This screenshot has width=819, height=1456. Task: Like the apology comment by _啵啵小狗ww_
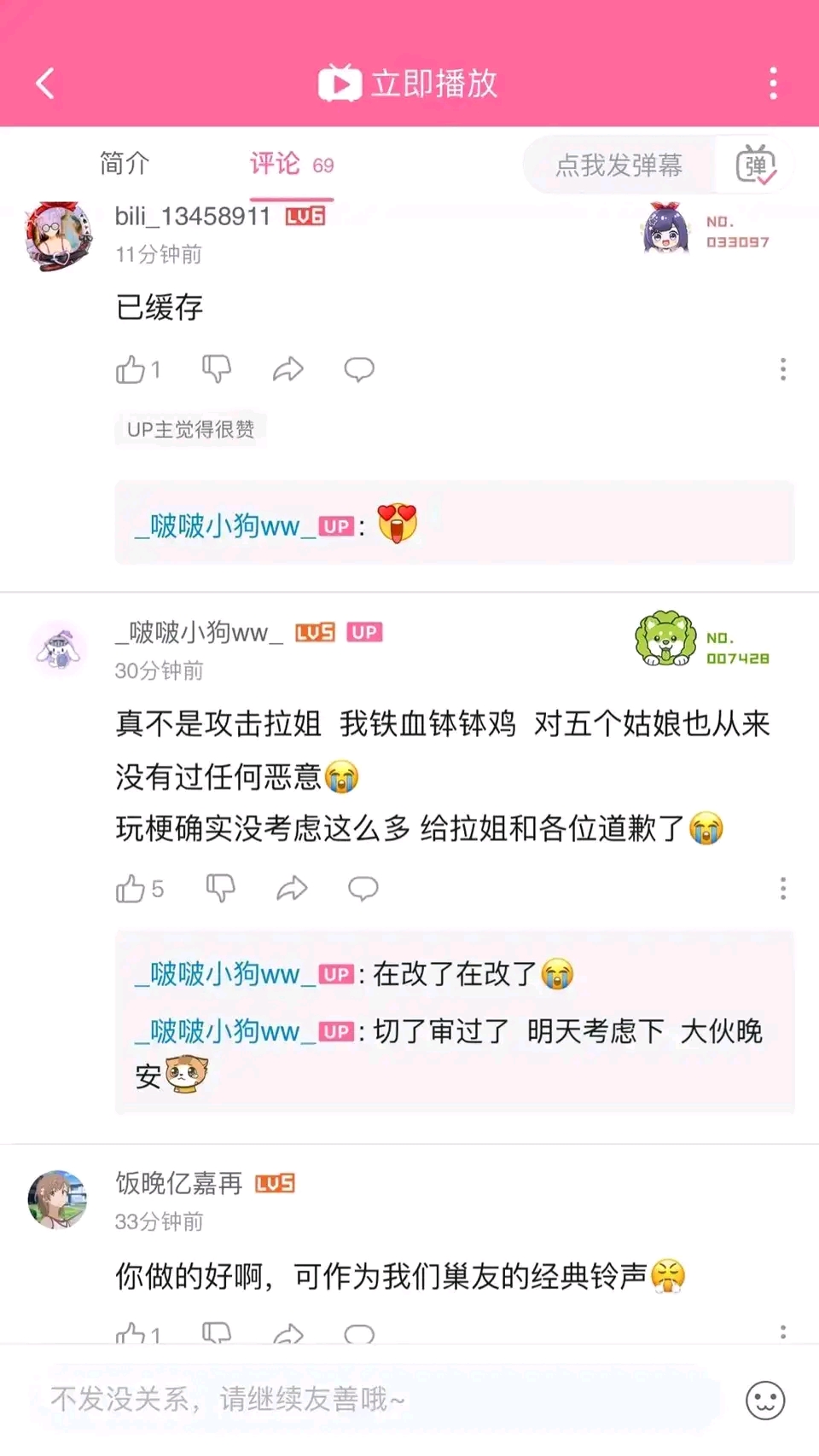(131, 889)
